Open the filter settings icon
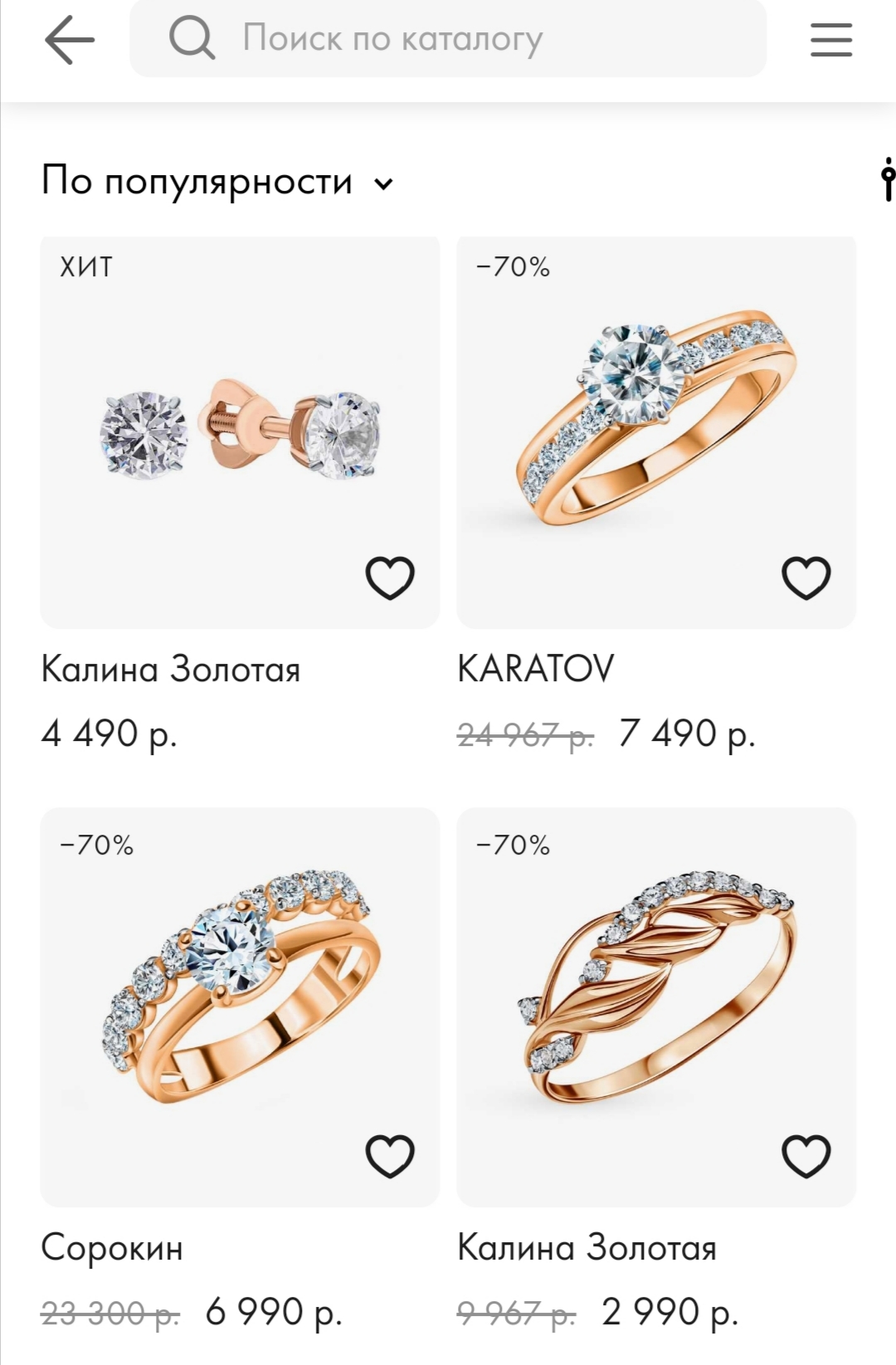 click(x=886, y=179)
